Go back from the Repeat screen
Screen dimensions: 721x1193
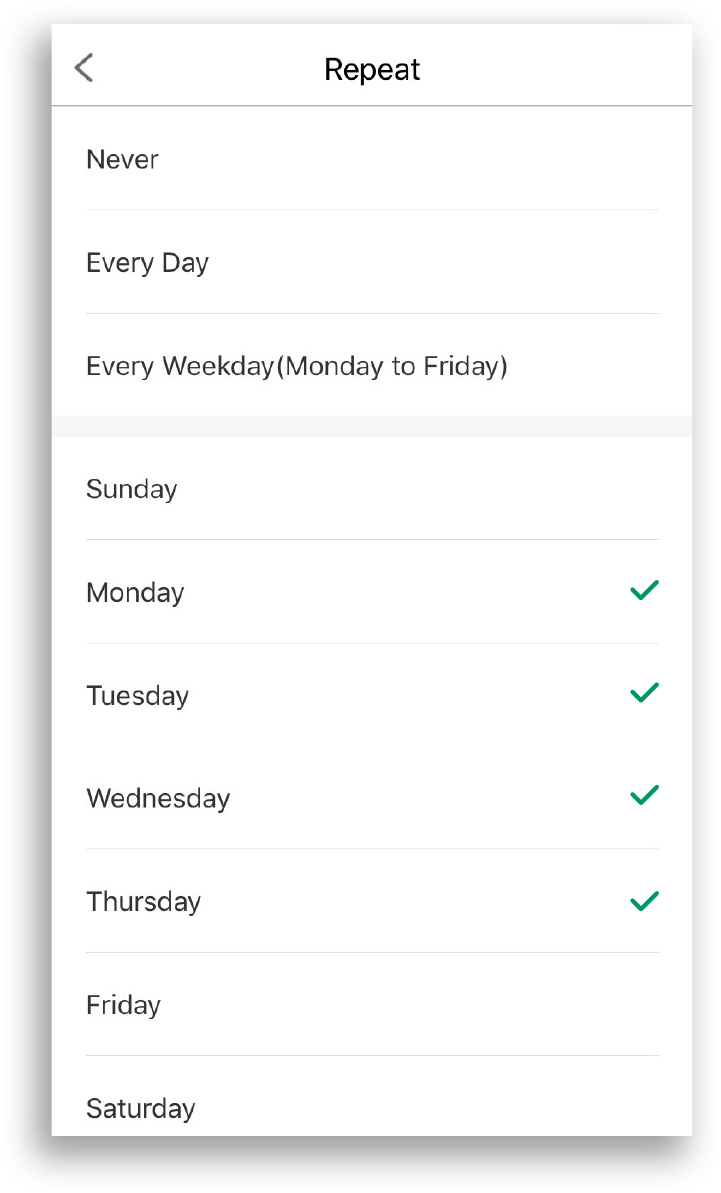84,69
